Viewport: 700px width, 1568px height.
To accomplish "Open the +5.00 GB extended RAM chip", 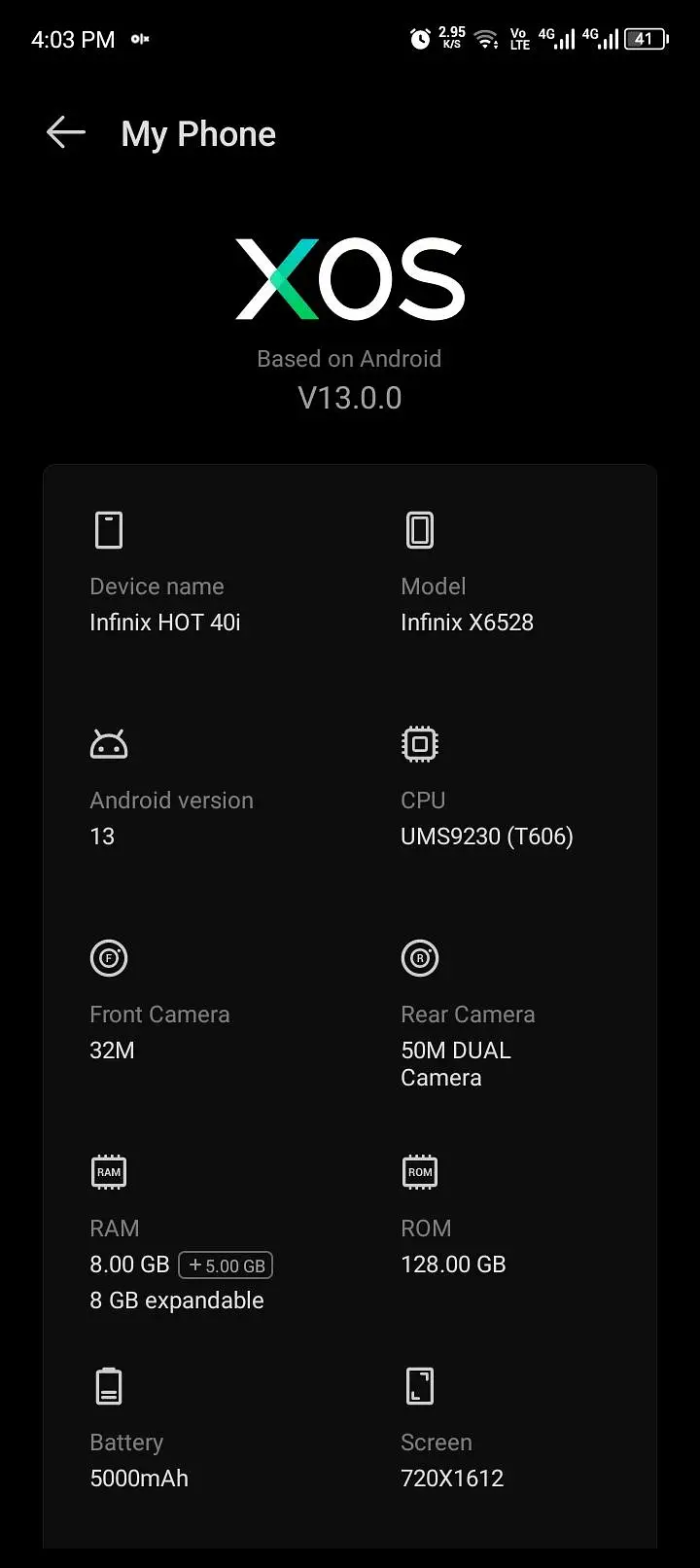I will tap(226, 1265).
